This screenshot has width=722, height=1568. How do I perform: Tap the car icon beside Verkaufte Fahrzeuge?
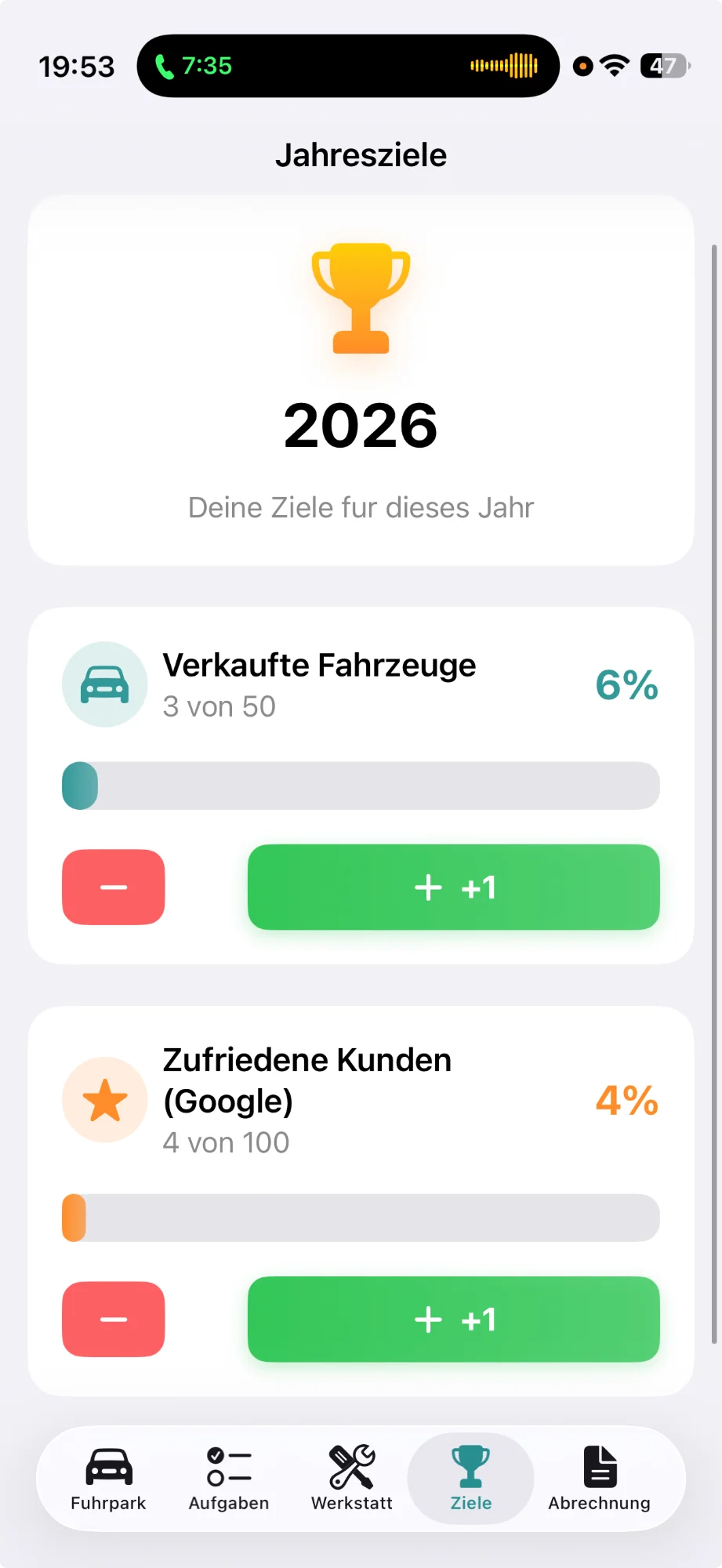[x=104, y=684]
